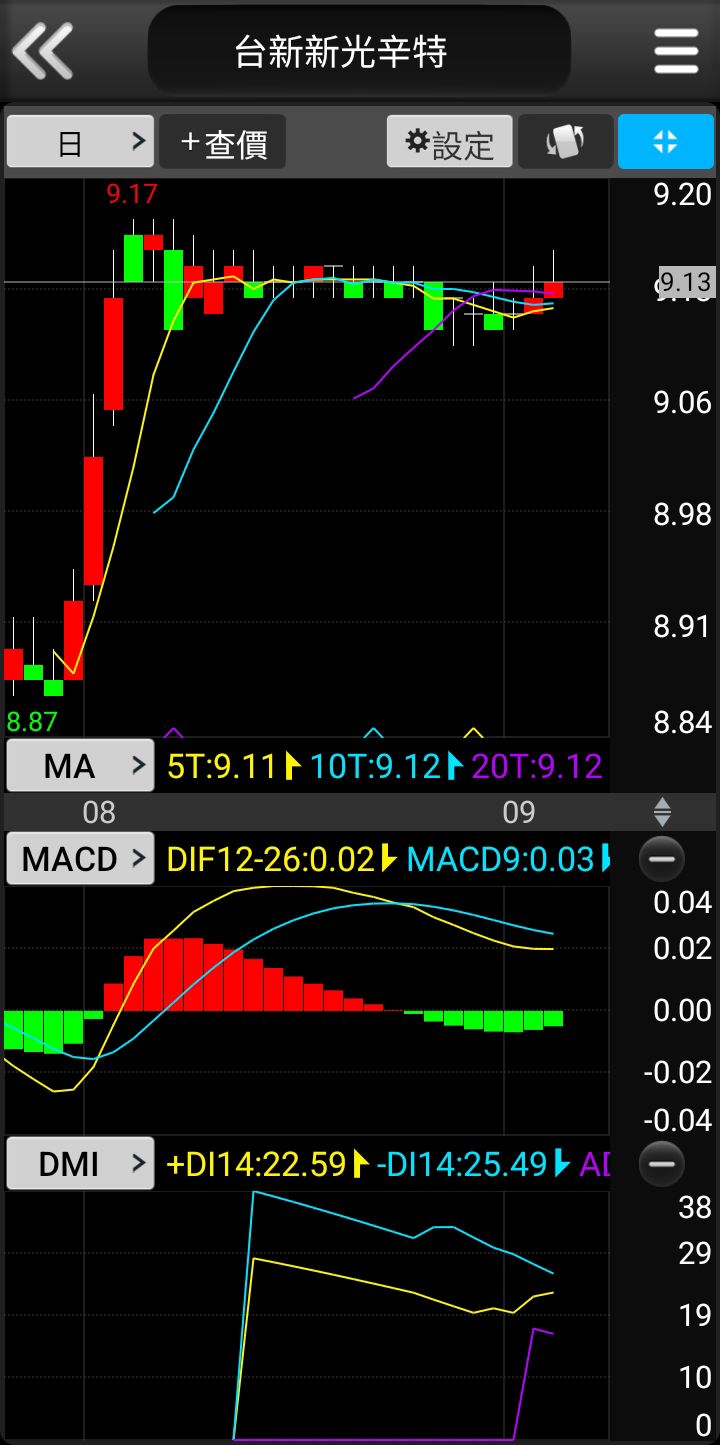720x1445 pixels.
Task: Go back with the double-arrow icon
Action: (42, 50)
